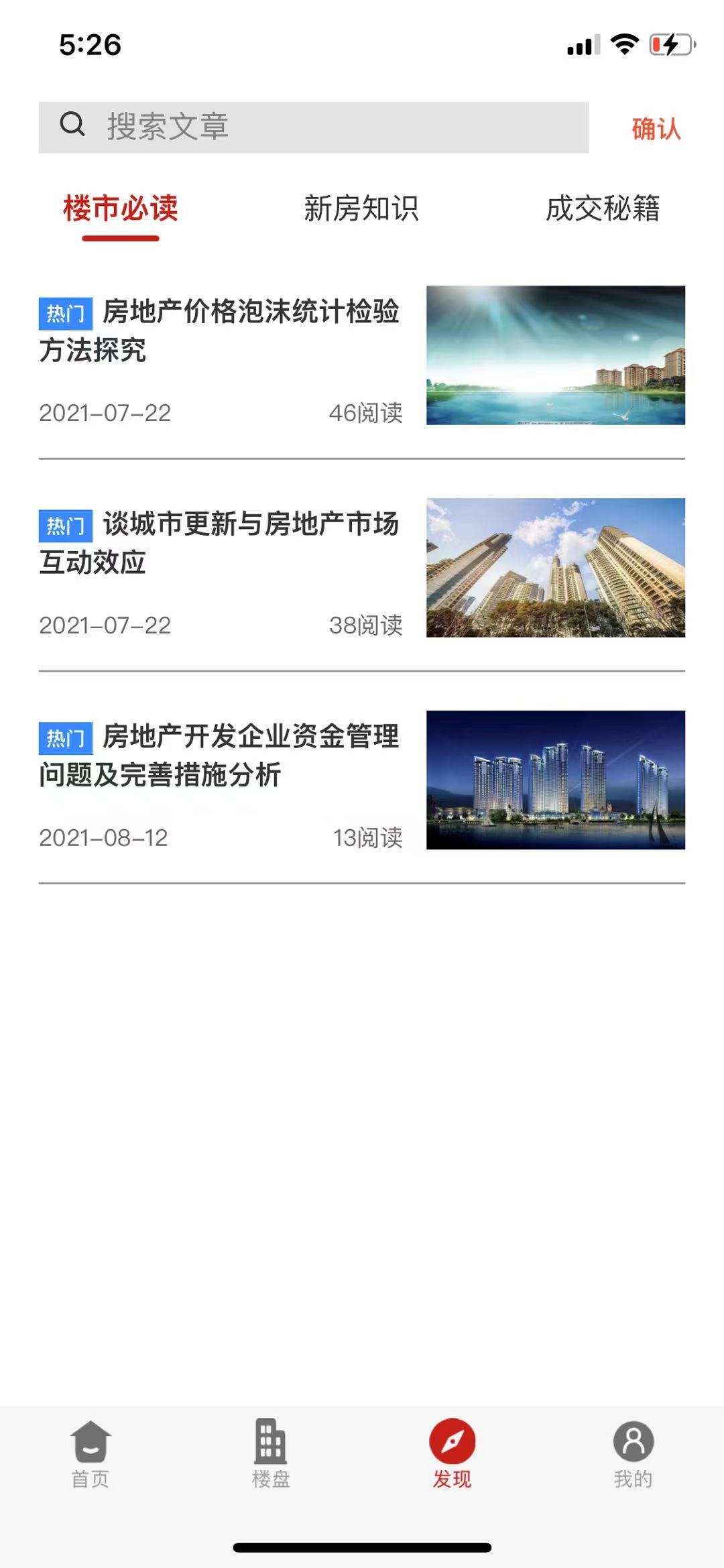Open article 房地产价格泡沫统计检验方法探究

(219, 330)
